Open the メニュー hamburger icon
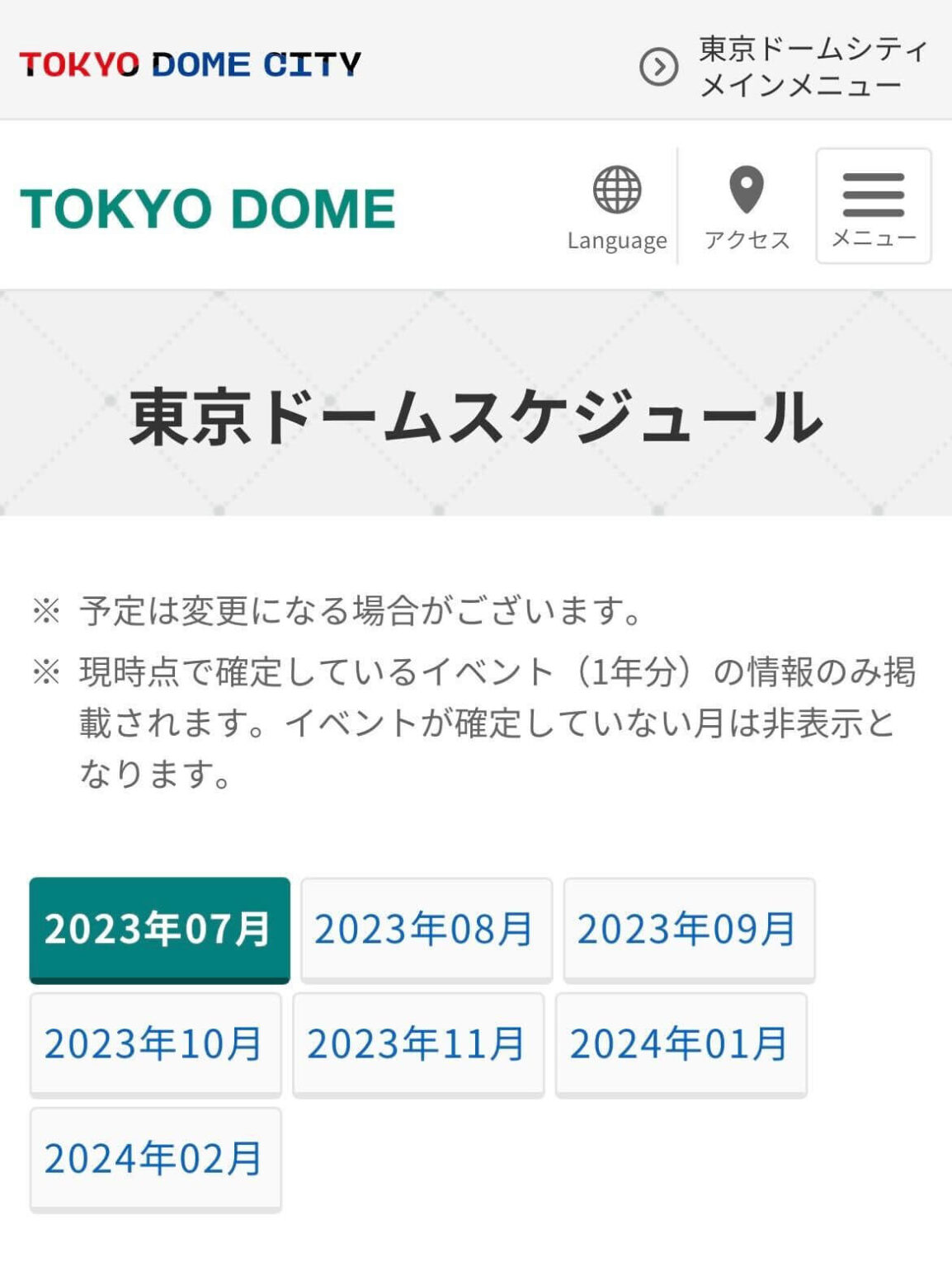The height and width of the screenshot is (1267, 952). [x=874, y=195]
